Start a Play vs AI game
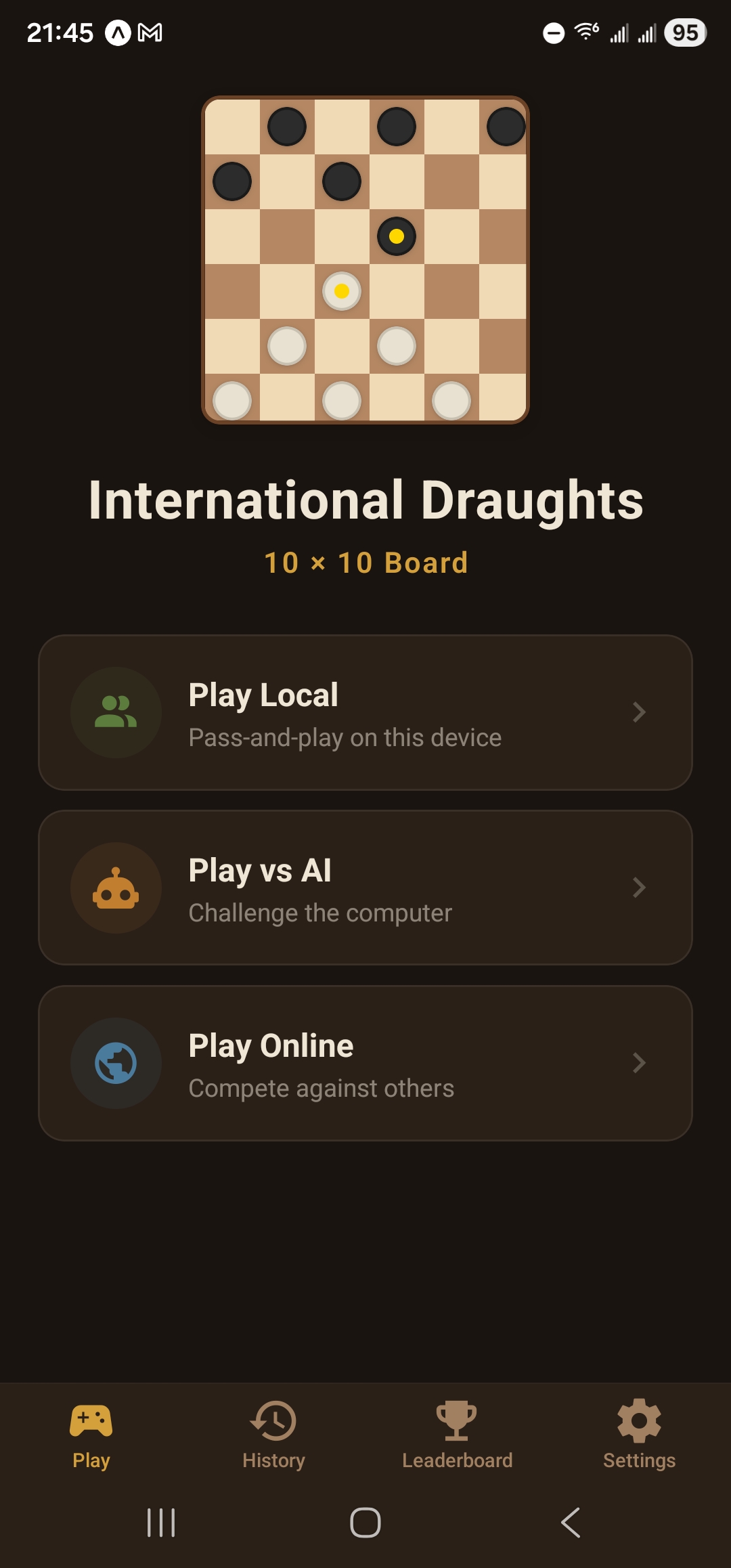This screenshot has width=731, height=1568. (365, 888)
